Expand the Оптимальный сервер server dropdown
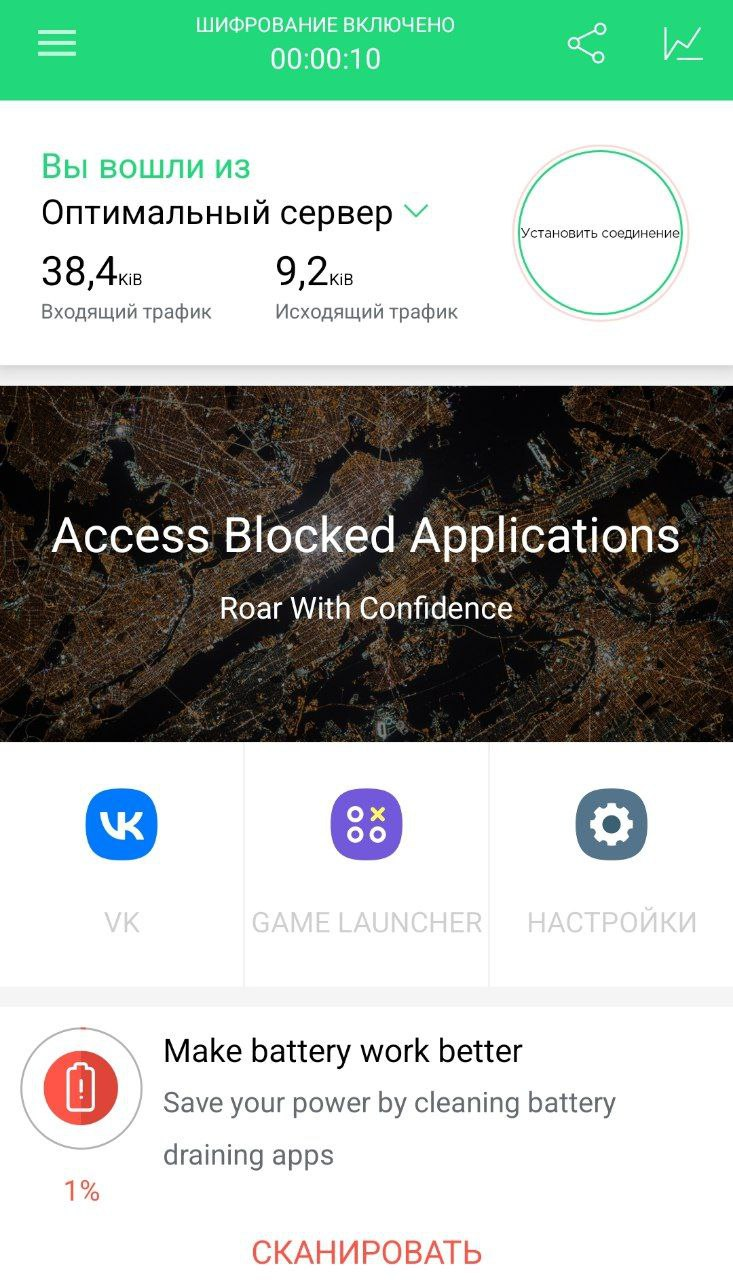 [x=415, y=211]
